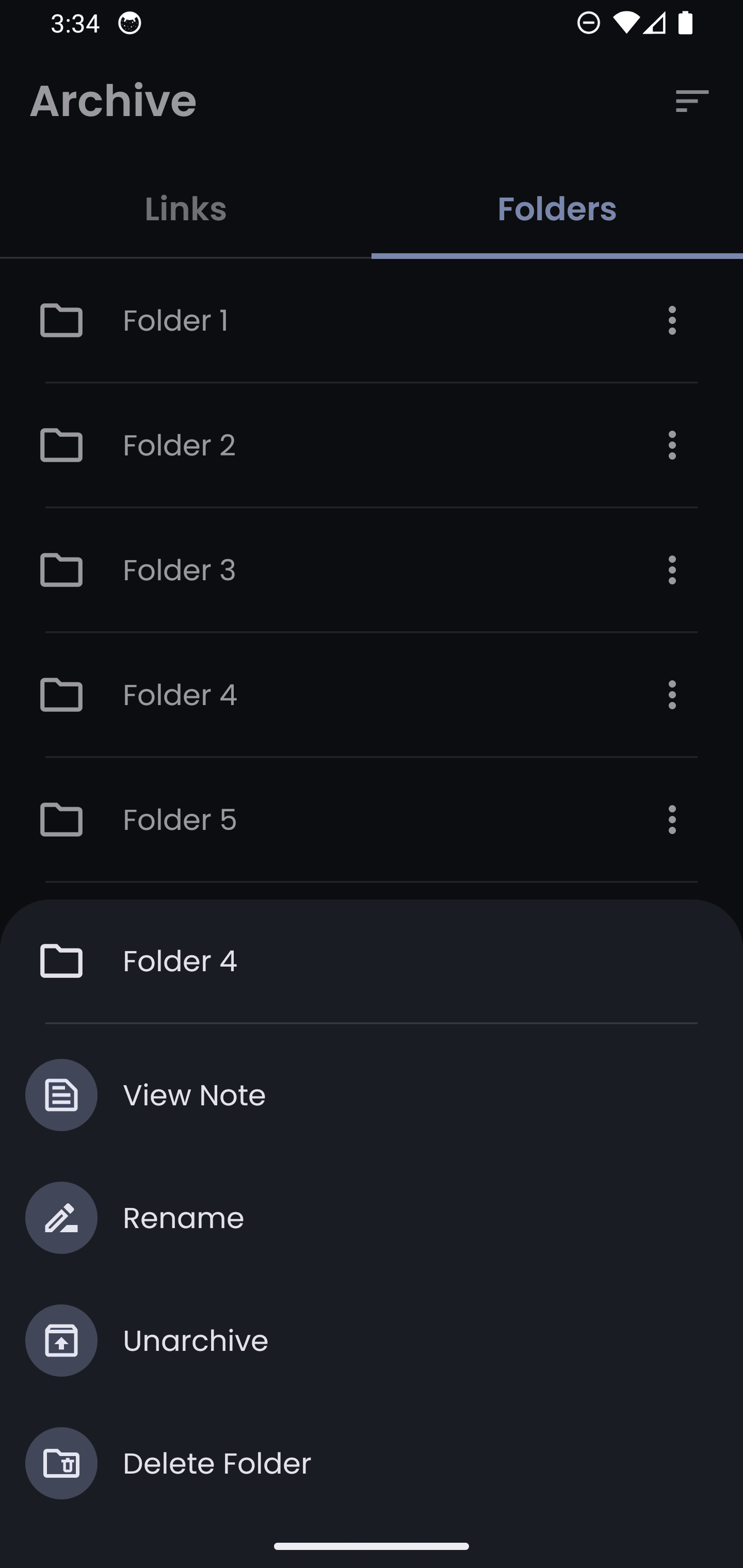Viewport: 743px width, 1568px height.
Task: Choose Delete Folder
Action: [x=217, y=1463]
